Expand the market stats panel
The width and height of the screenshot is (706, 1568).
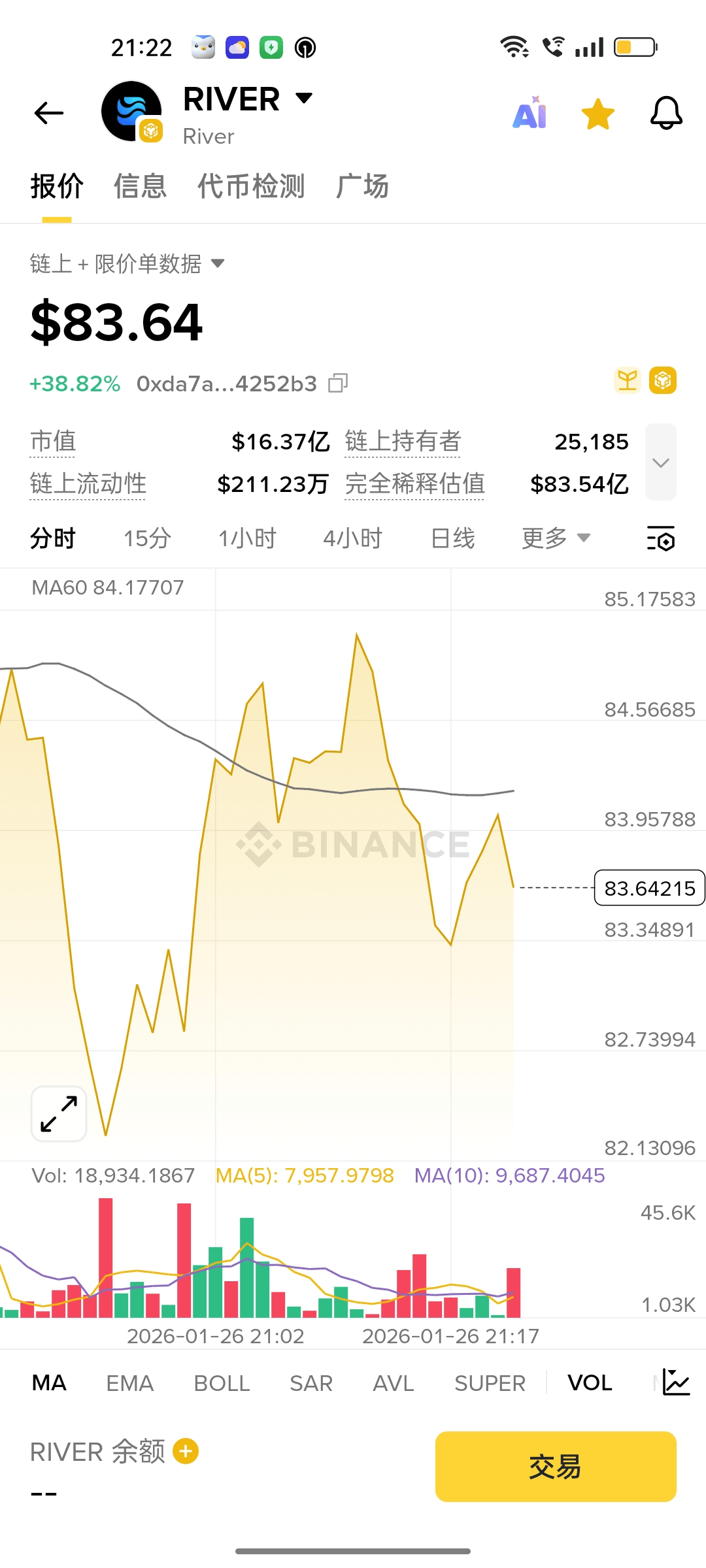[660, 463]
